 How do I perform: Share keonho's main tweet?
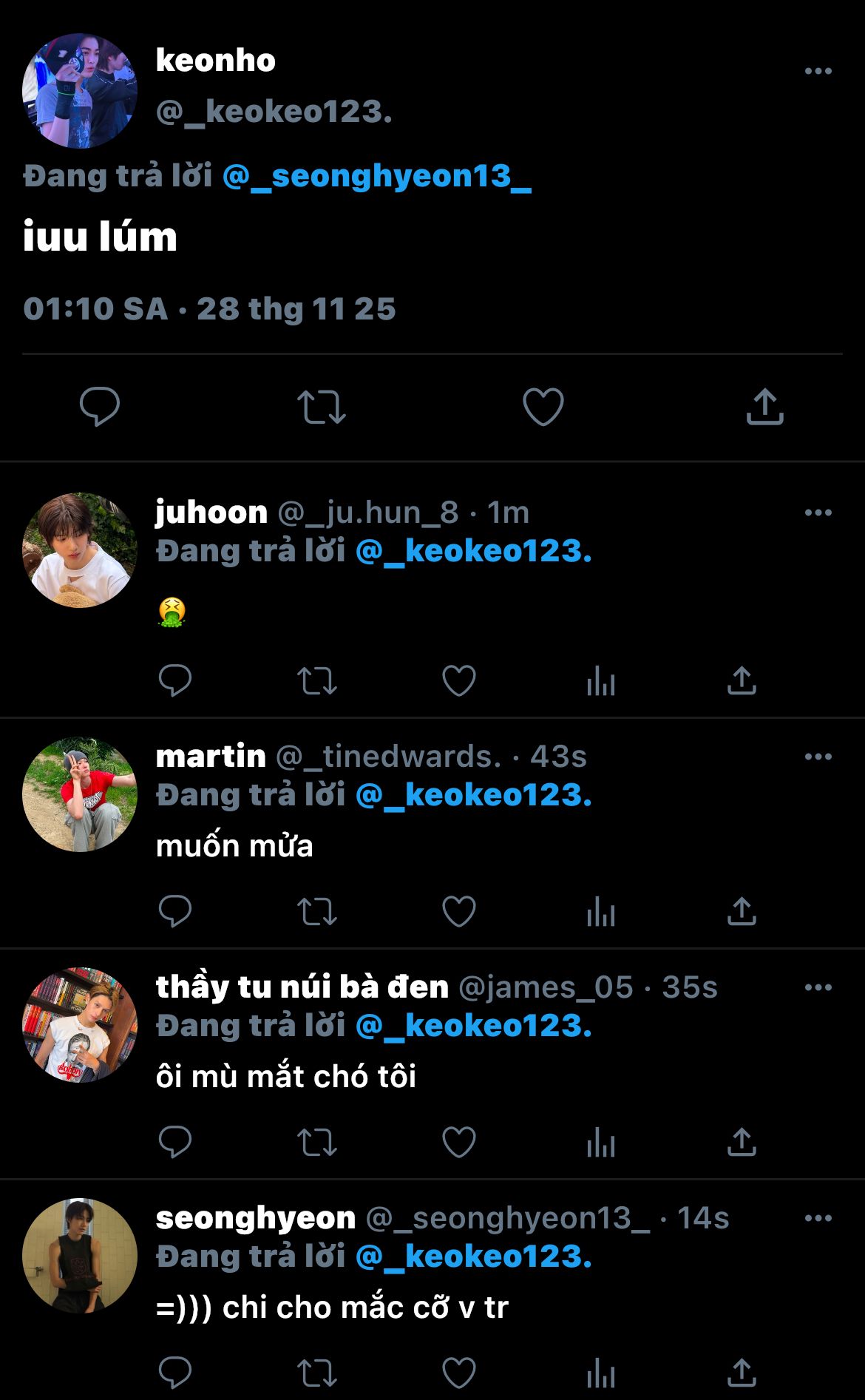(764, 407)
